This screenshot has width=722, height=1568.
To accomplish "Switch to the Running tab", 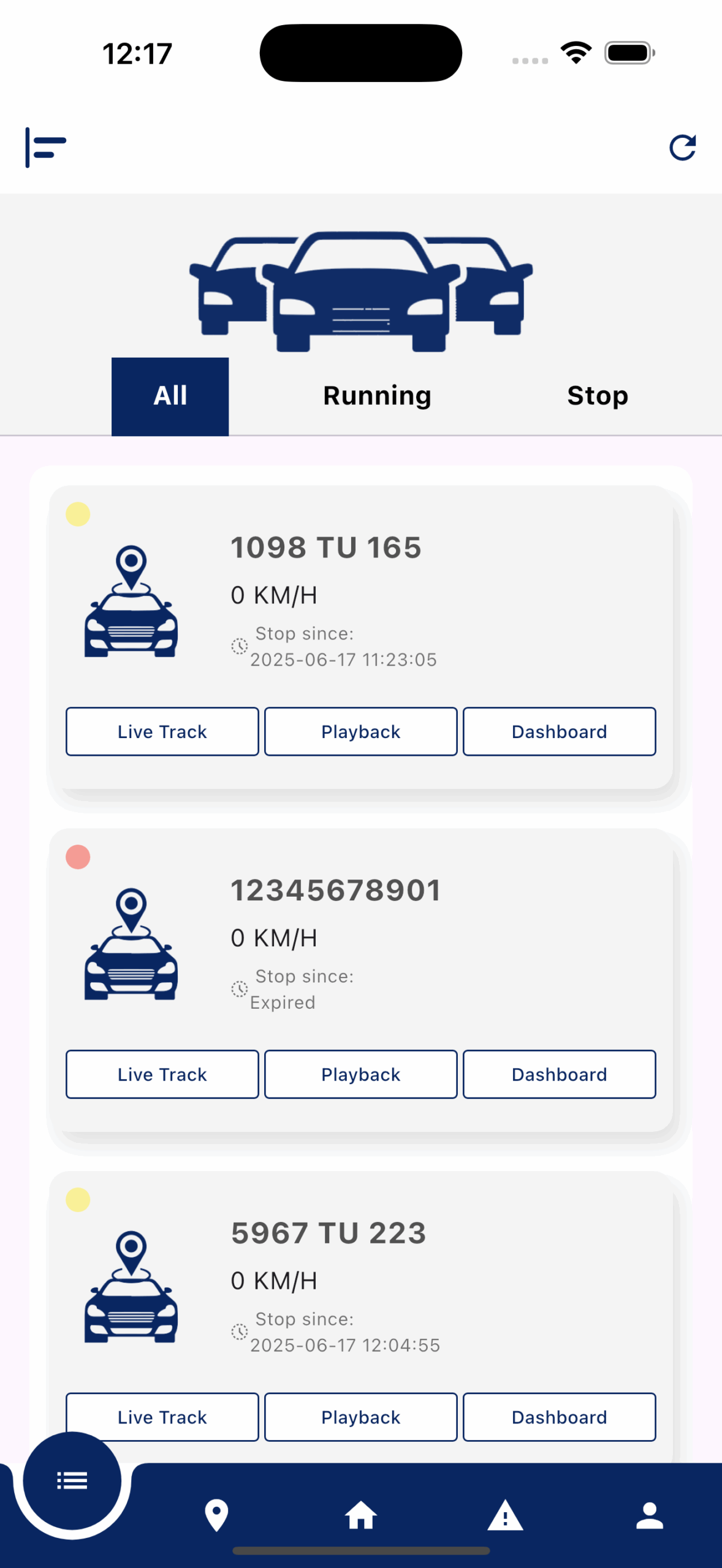I will coord(377,396).
